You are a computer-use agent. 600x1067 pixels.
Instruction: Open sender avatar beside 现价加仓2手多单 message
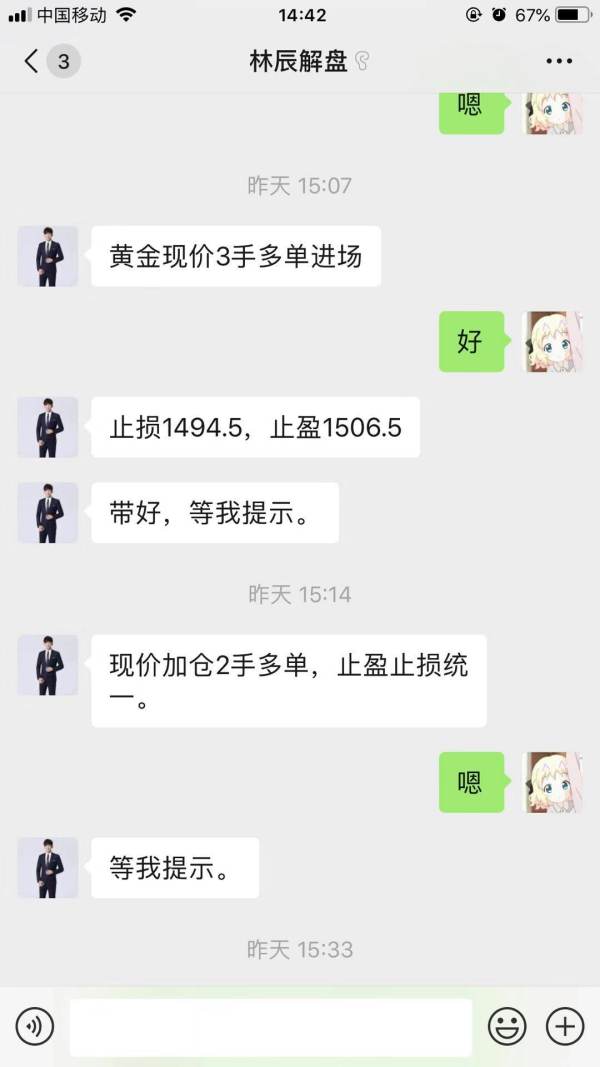[x=48, y=665]
